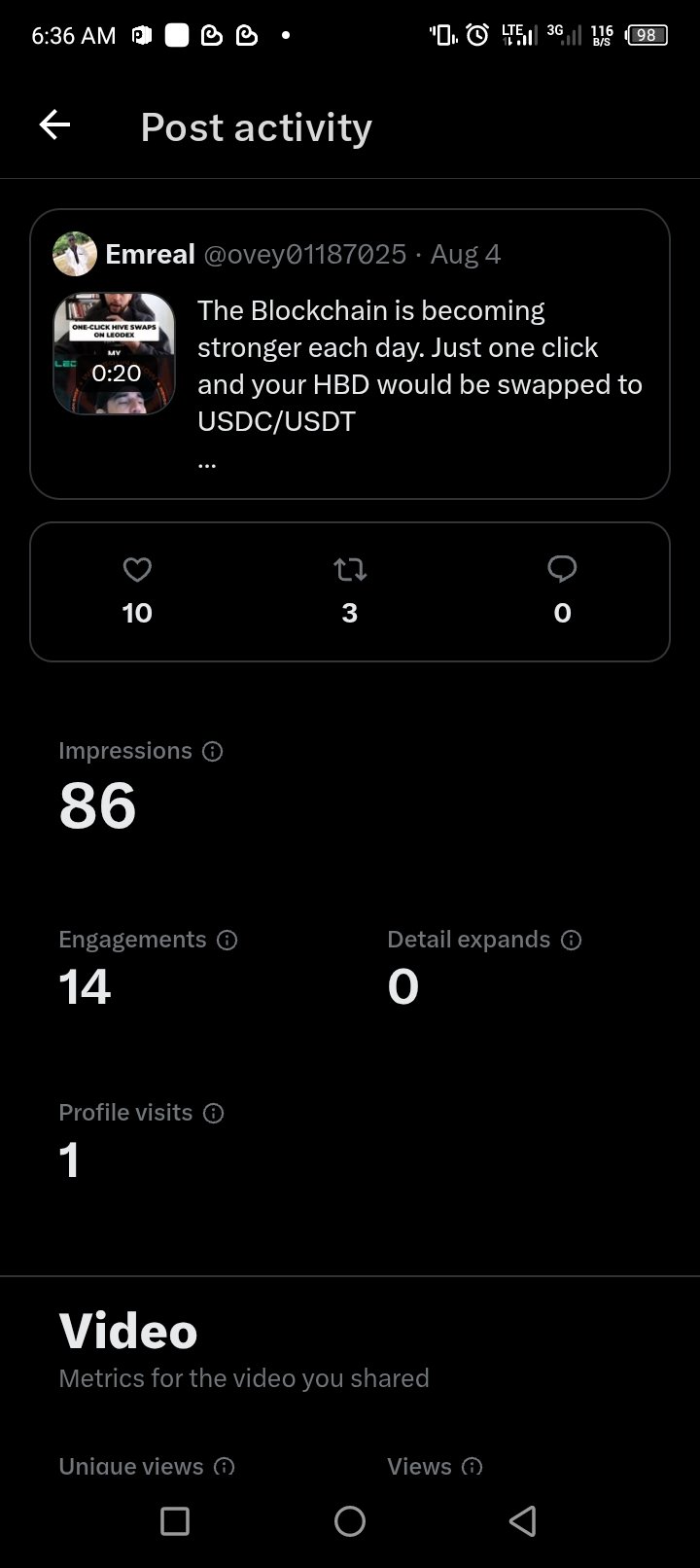Viewport: 700px width, 1568px height.
Task: Show info about Detail expands
Action: coord(572,940)
